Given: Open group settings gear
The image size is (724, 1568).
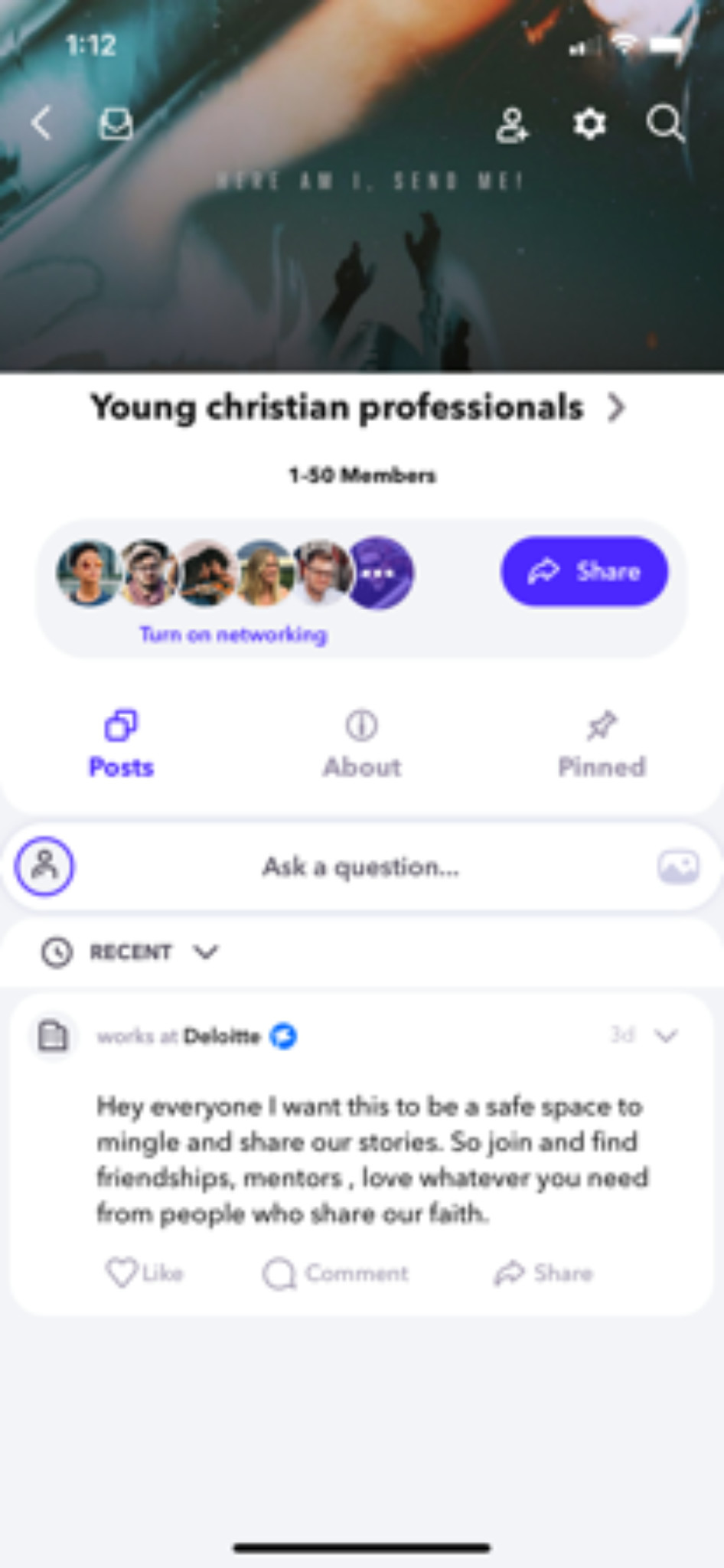Looking at the screenshot, I should pyautogui.click(x=589, y=122).
